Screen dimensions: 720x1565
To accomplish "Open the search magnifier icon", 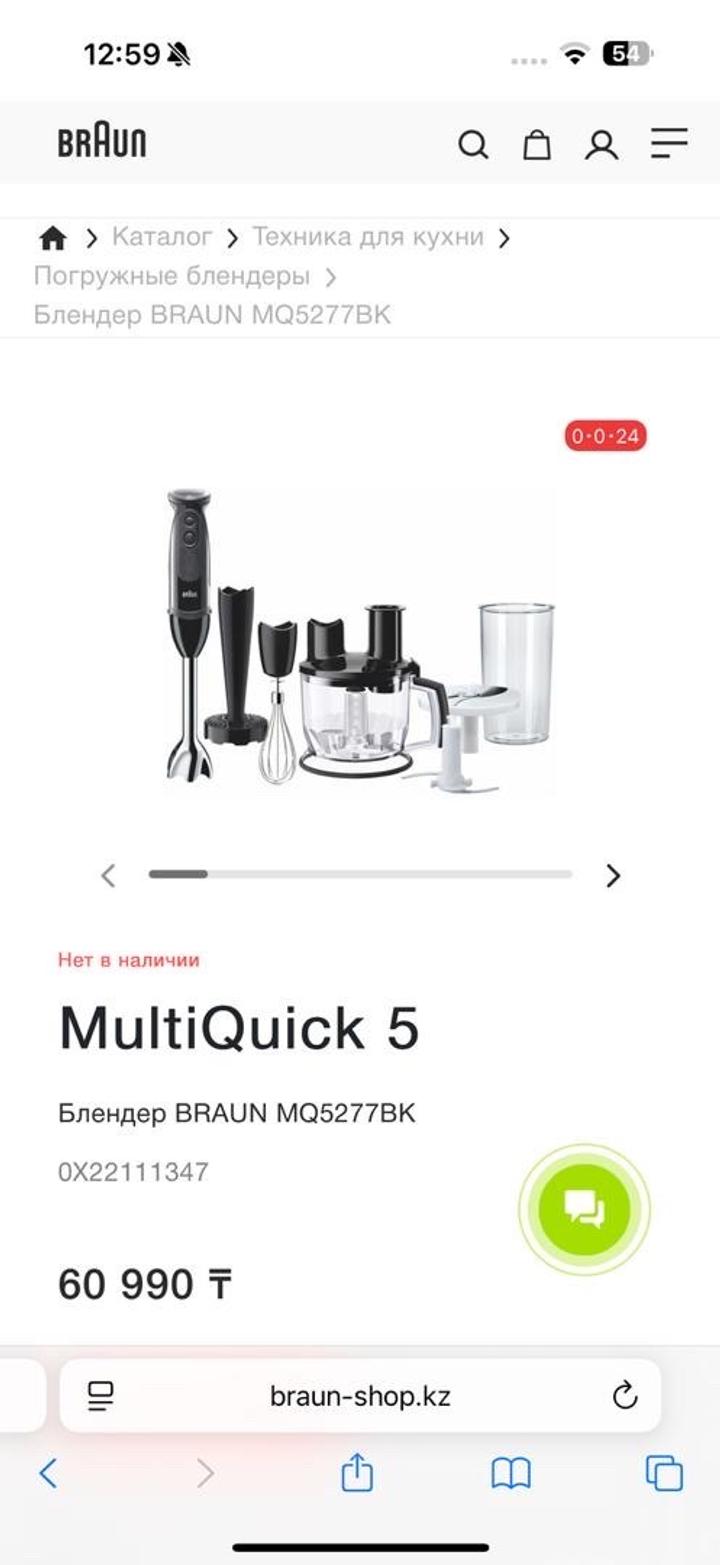I will point(473,145).
